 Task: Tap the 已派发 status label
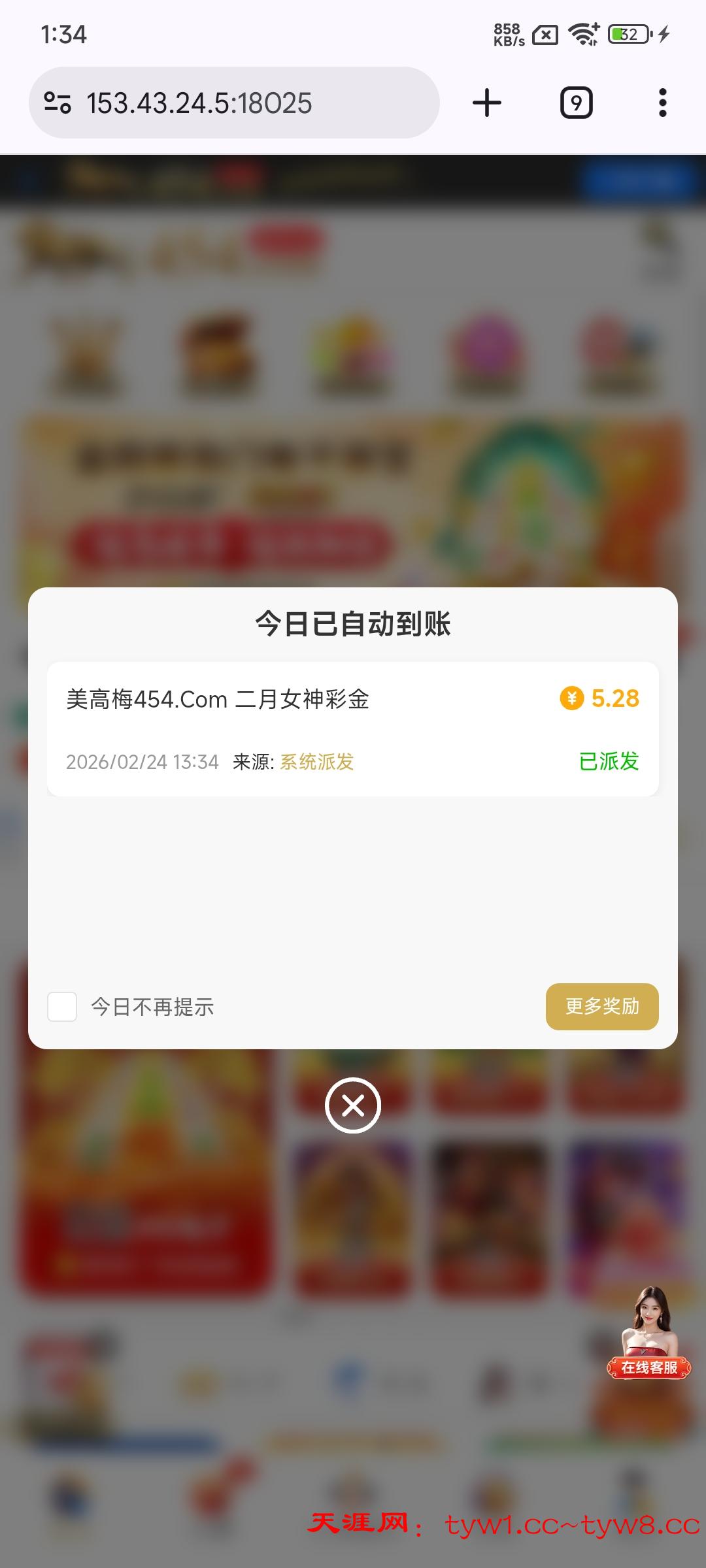(x=609, y=762)
